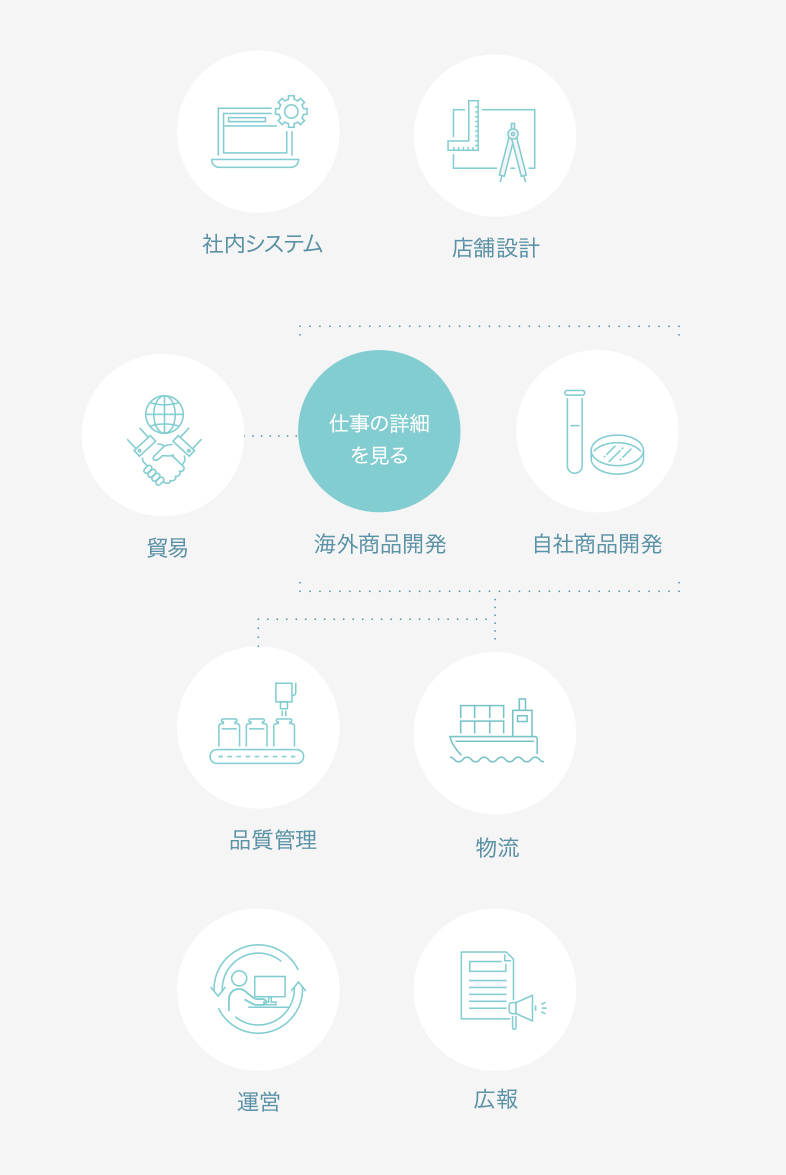The width and height of the screenshot is (786, 1175).
Task: View the 貿易 job details
Action: coord(163,435)
